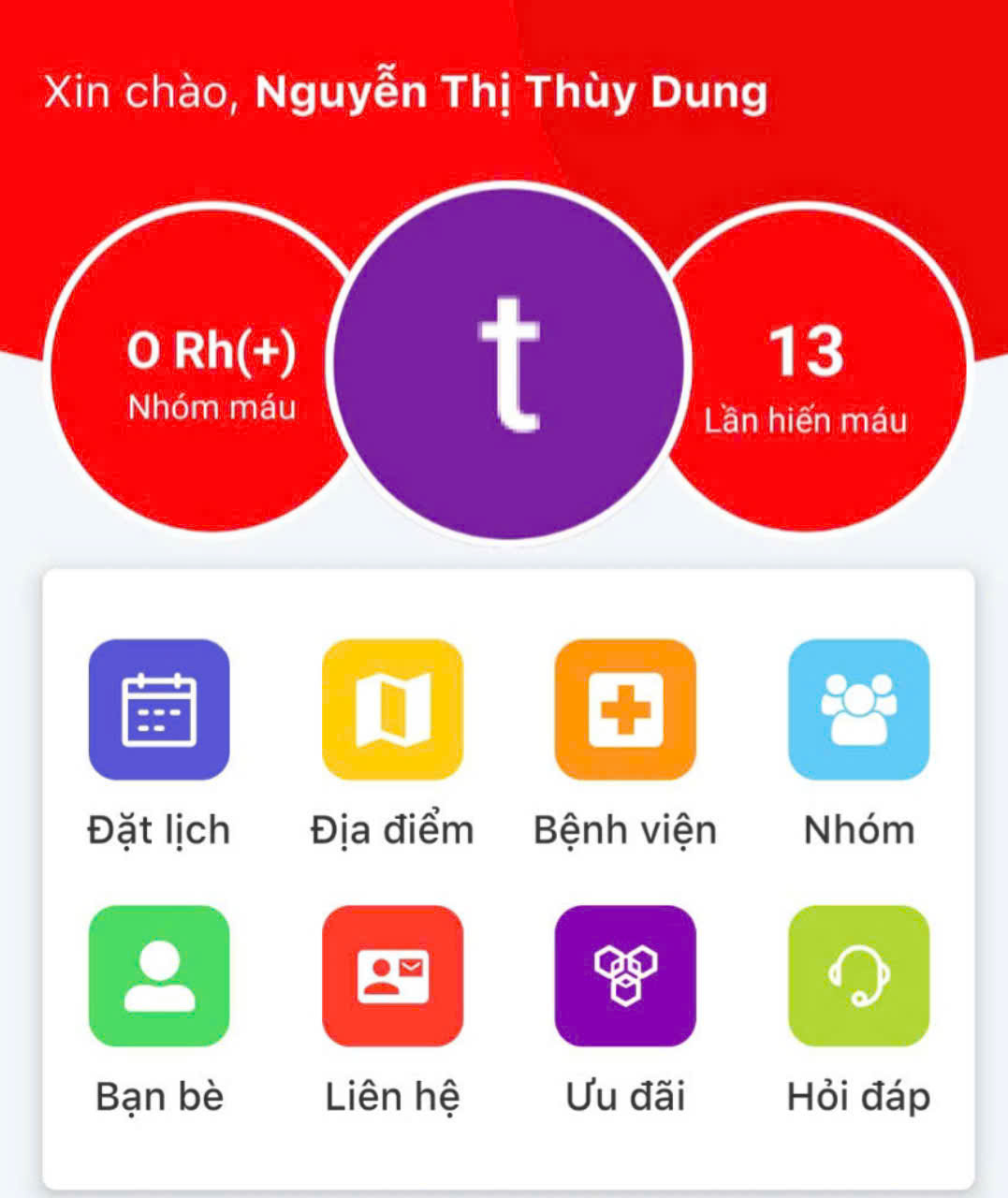Open the Ưu đãi offers shortcut

(x=625, y=975)
